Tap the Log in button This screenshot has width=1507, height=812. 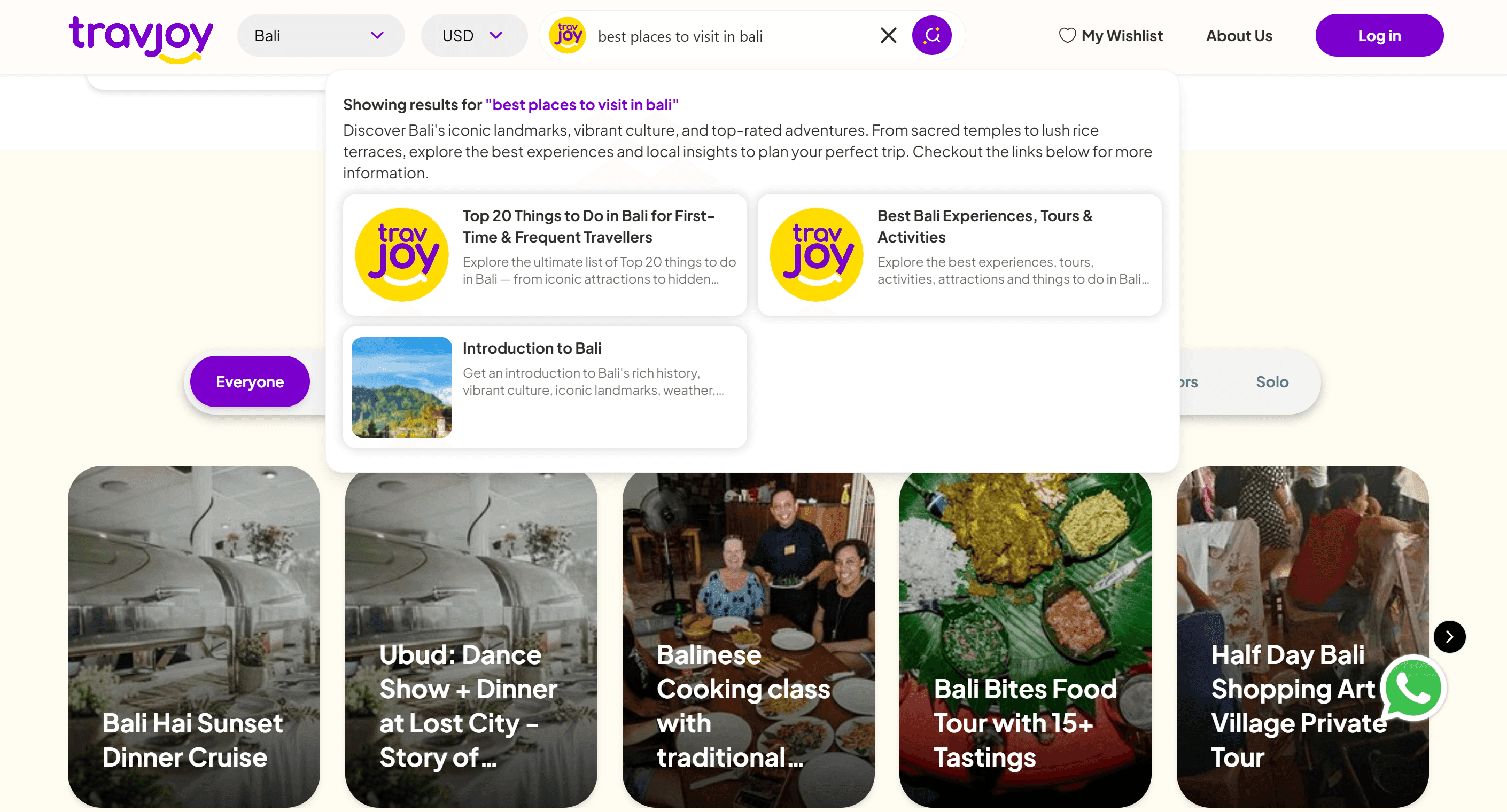pos(1379,36)
